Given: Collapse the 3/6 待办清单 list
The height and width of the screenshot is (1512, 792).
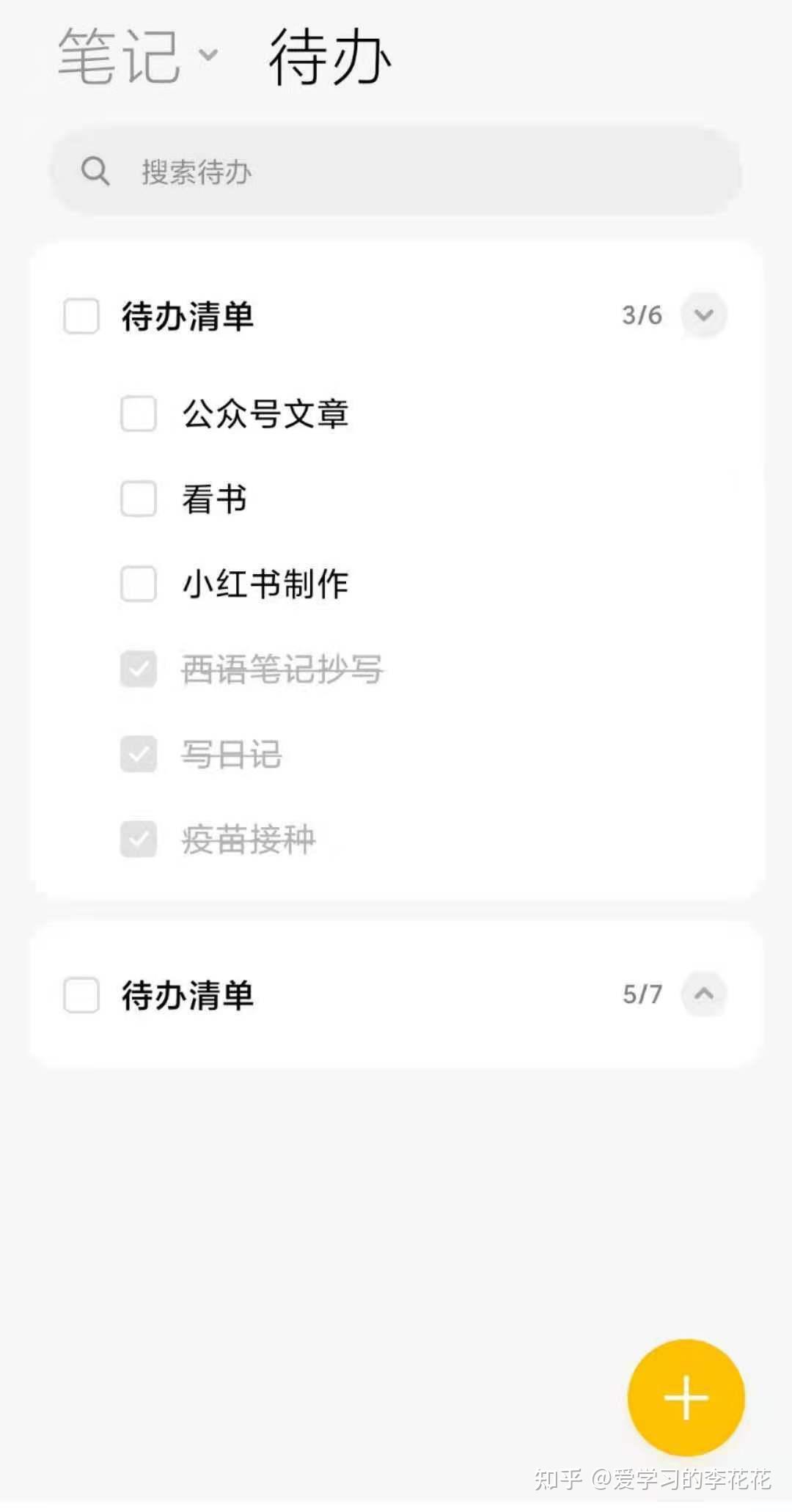Looking at the screenshot, I should (704, 315).
